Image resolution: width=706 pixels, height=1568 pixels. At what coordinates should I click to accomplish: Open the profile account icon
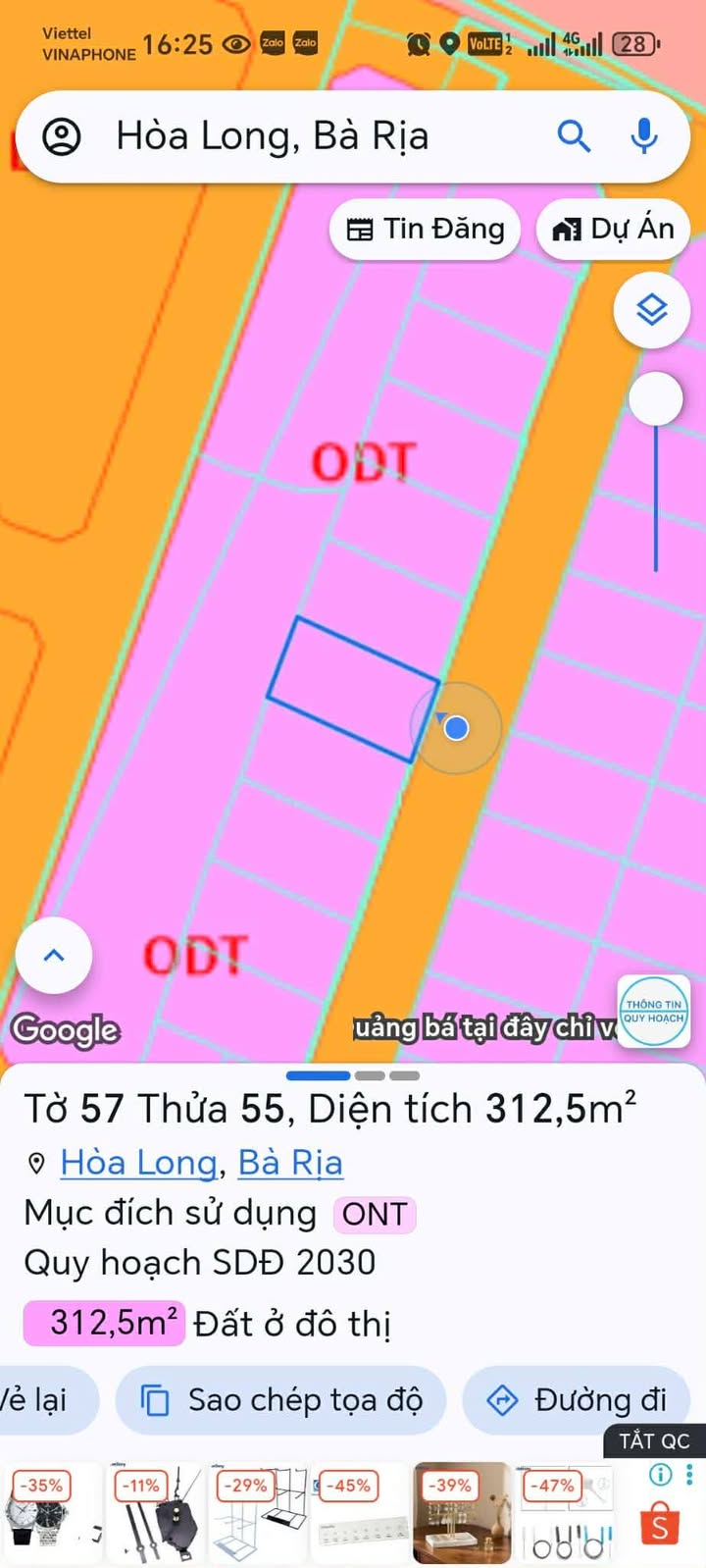click(x=62, y=136)
